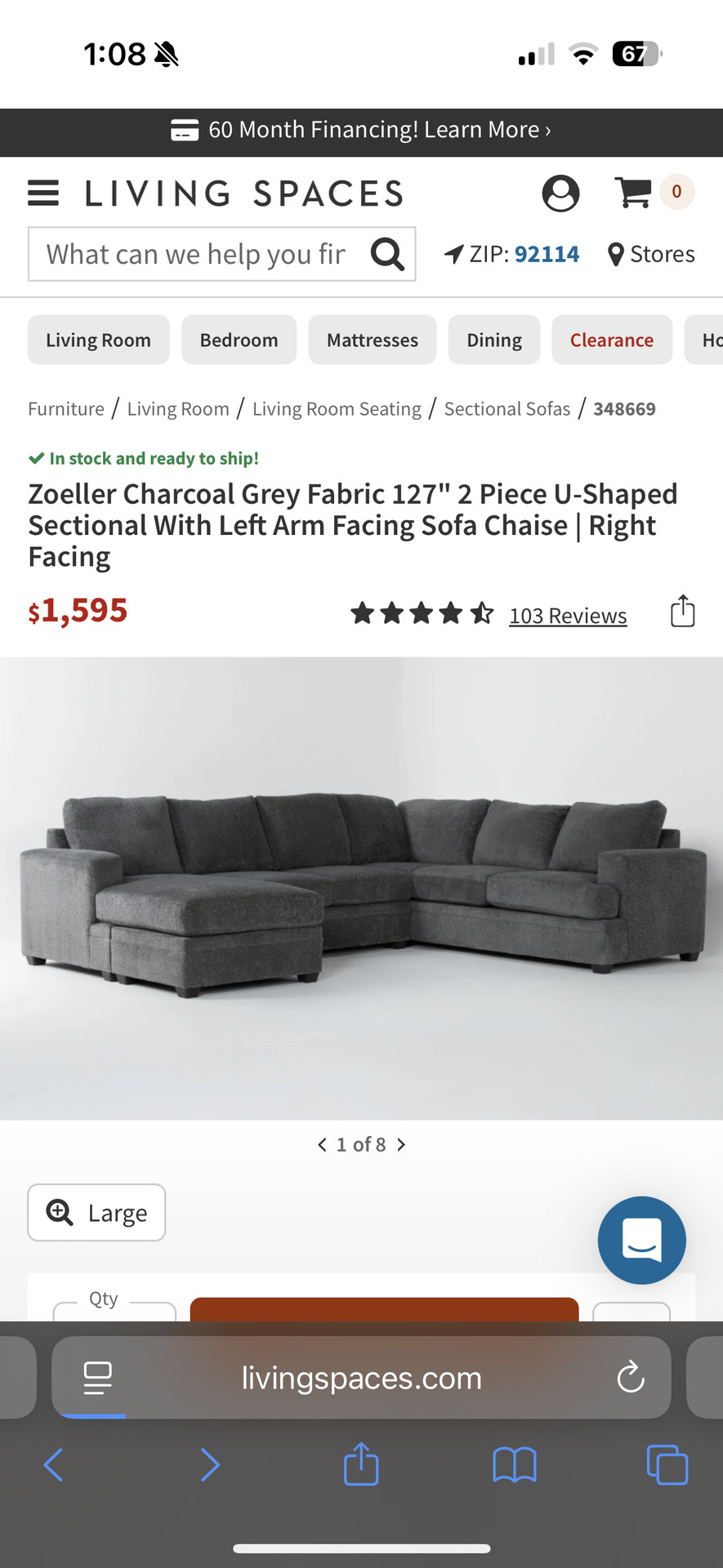Open the account profile icon
The width and height of the screenshot is (723, 1568).
pyautogui.click(x=560, y=194)
